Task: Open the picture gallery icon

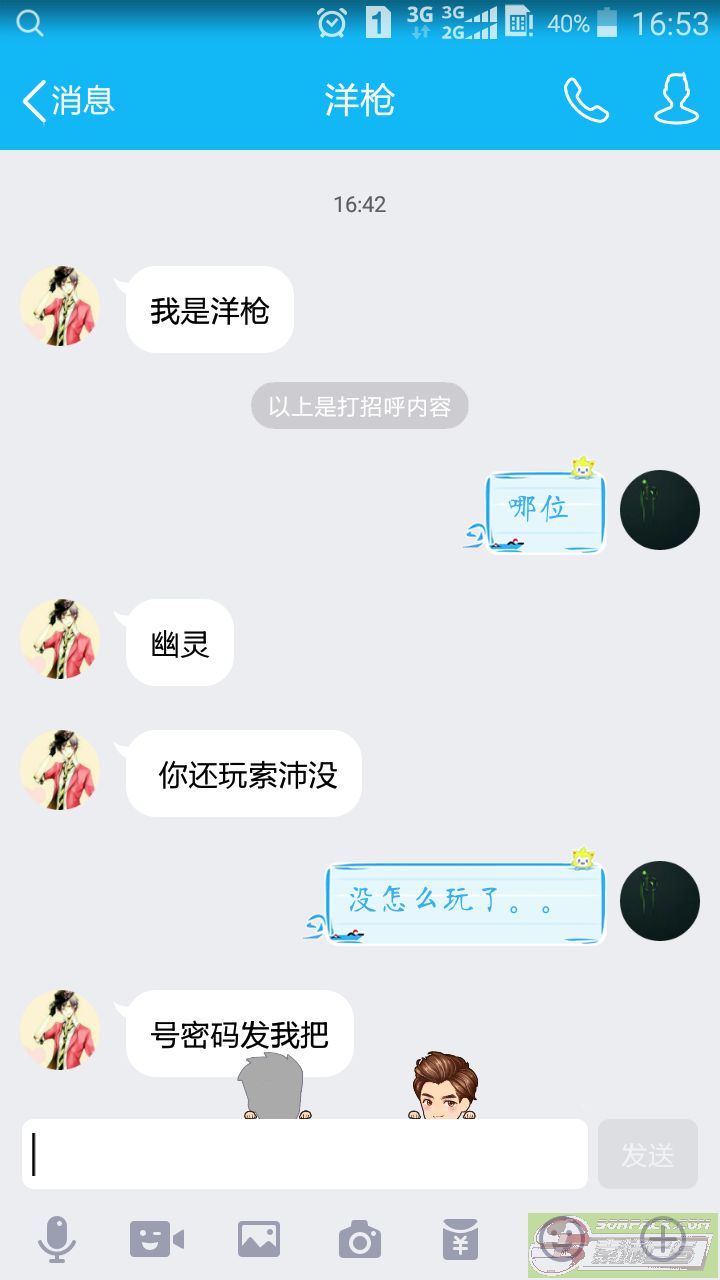Action: 259,1241
